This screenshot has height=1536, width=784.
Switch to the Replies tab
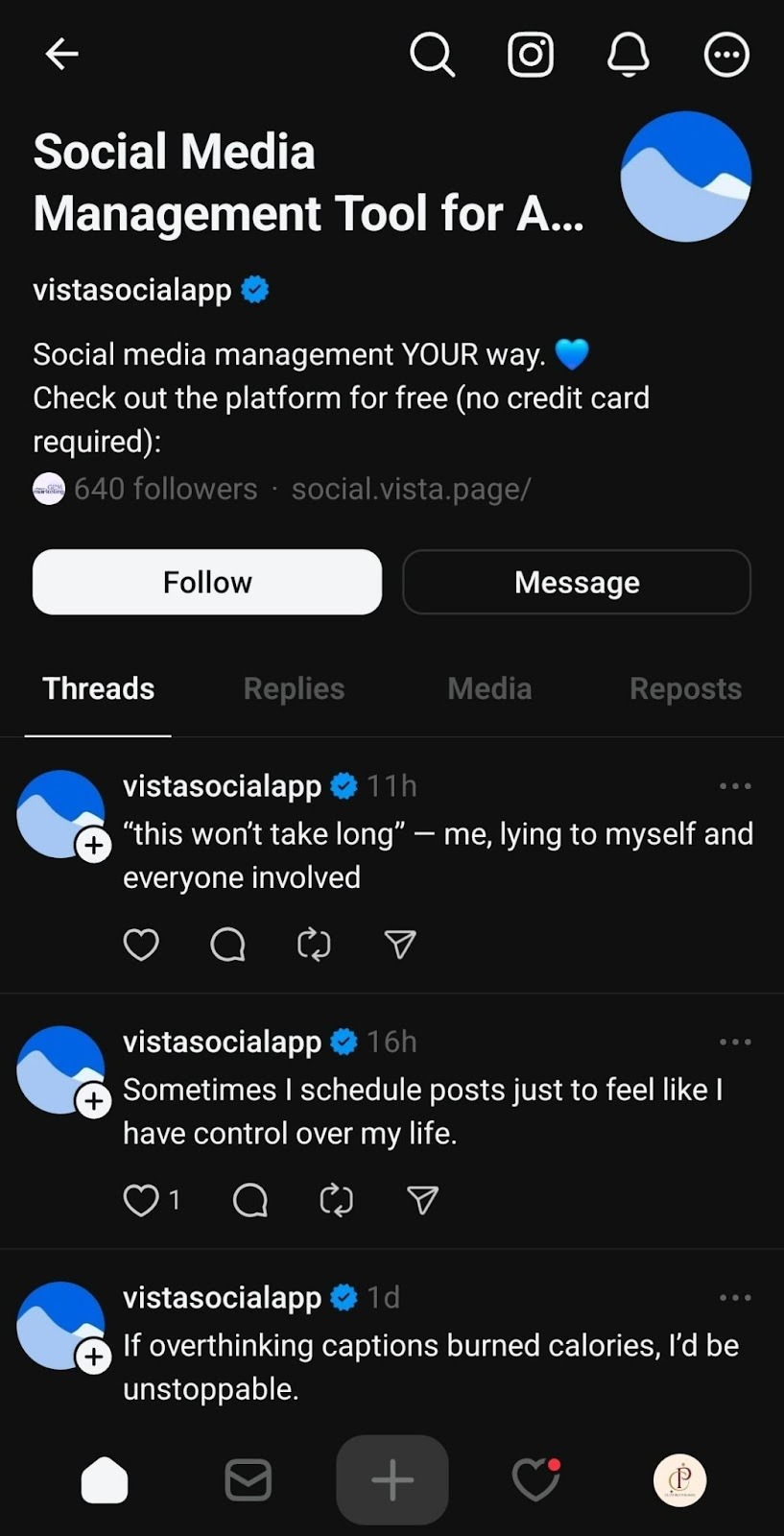tap(294, 688)
